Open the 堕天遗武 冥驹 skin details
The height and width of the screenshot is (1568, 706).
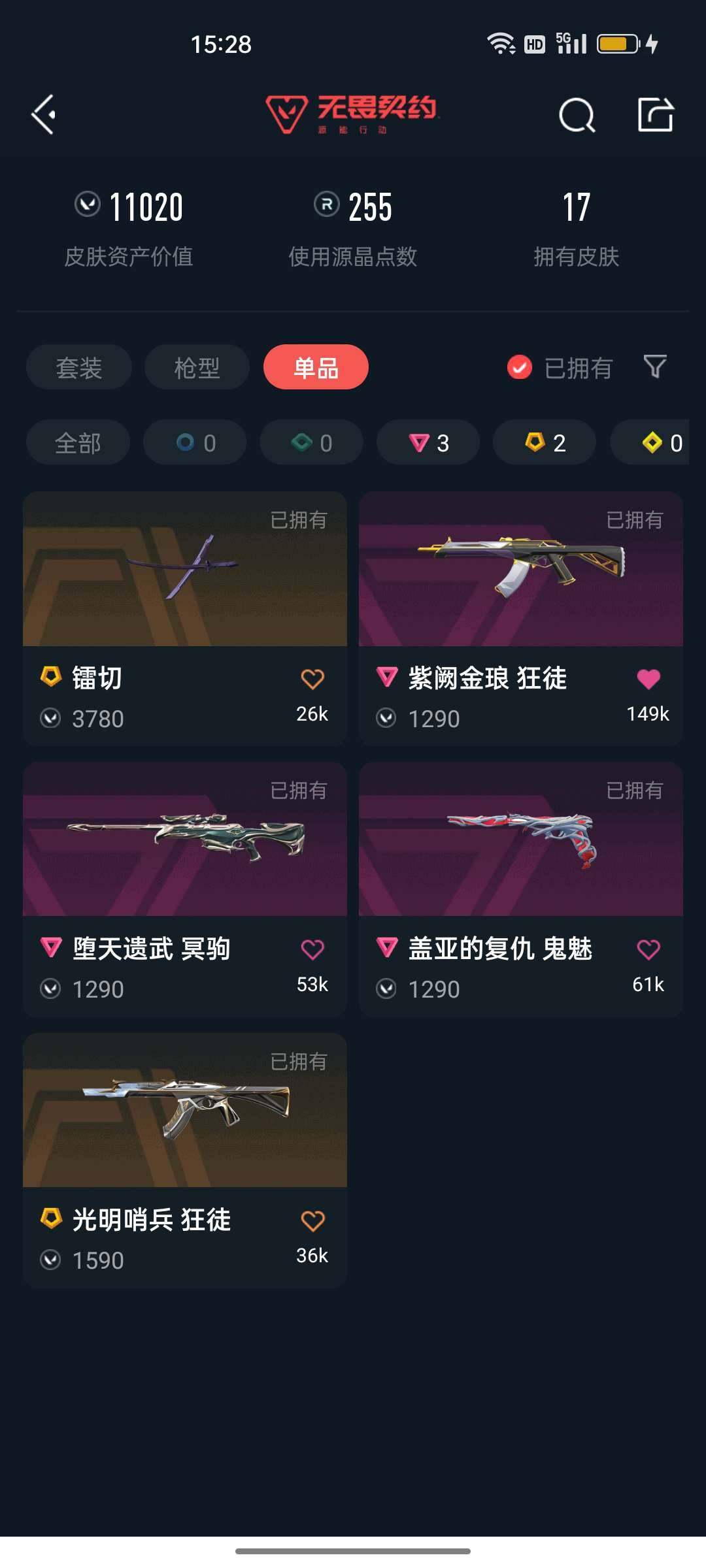(184, 841)
